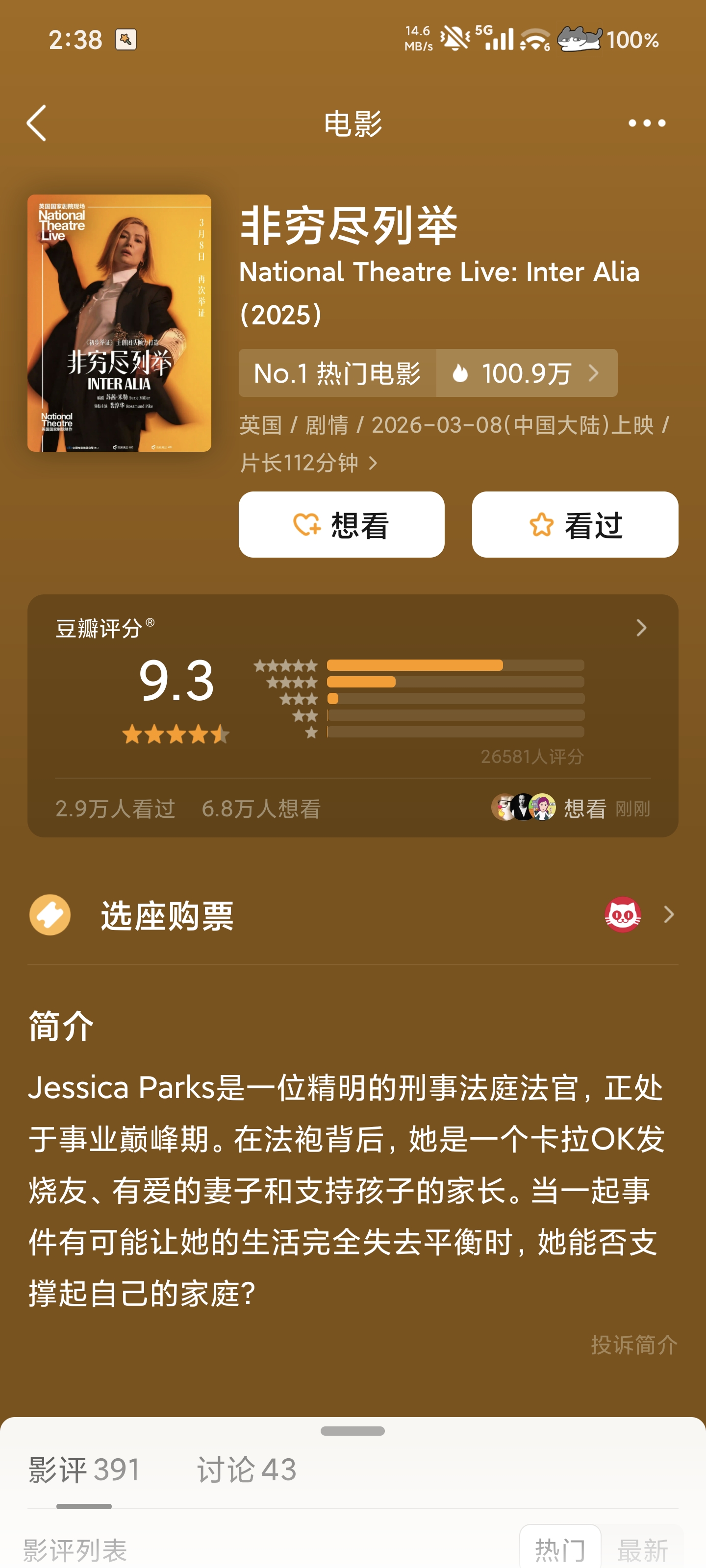Switch to the 影评 391 tab
The height and width of the screenshot is (1568, 706).
tap(84, 1470)
